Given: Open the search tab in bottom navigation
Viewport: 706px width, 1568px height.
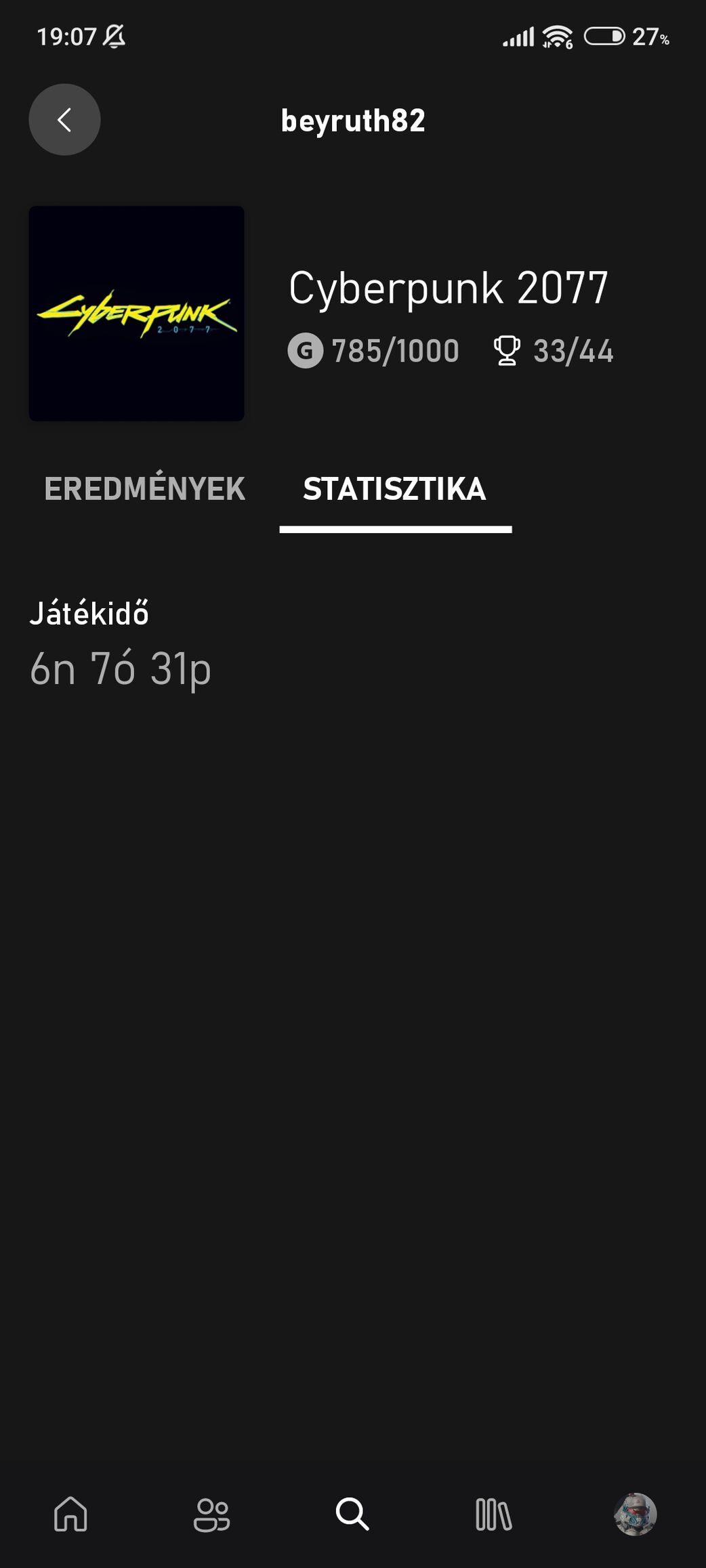Looking at the screenshot, I should [x=352, y=1513].
